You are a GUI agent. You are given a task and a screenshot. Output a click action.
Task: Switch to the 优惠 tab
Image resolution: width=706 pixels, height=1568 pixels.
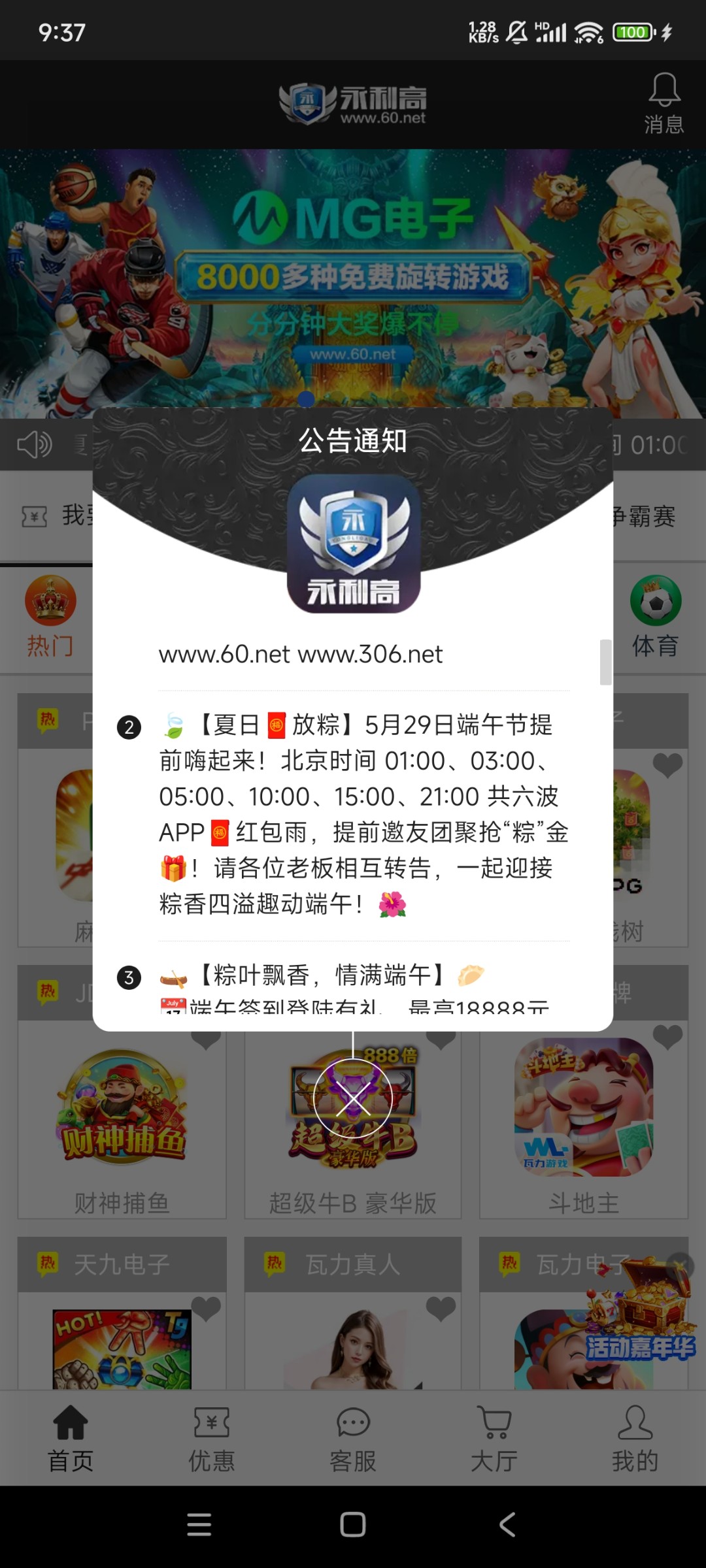tap(212, 1438)
